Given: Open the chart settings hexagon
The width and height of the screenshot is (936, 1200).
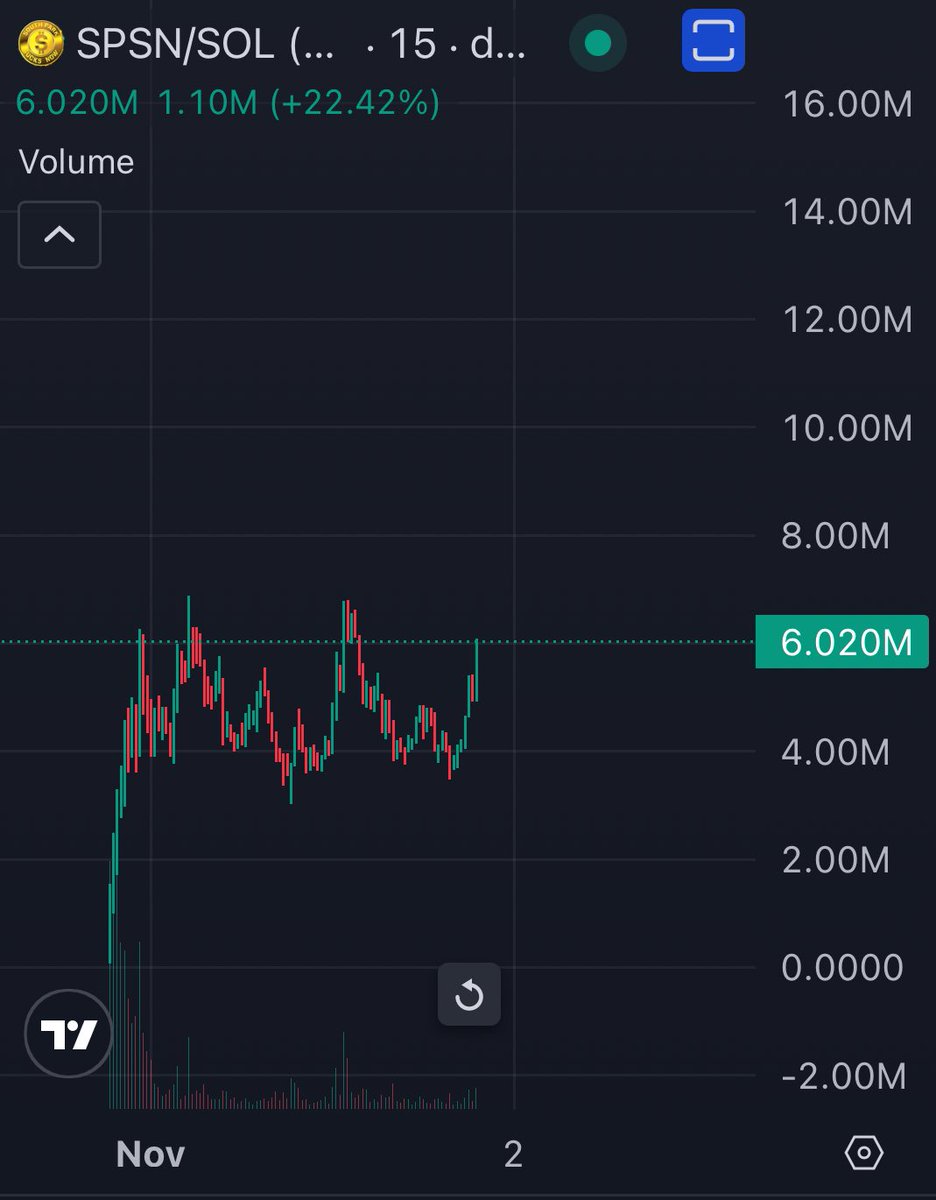Looking at the screenshot, I should 863,1154.
